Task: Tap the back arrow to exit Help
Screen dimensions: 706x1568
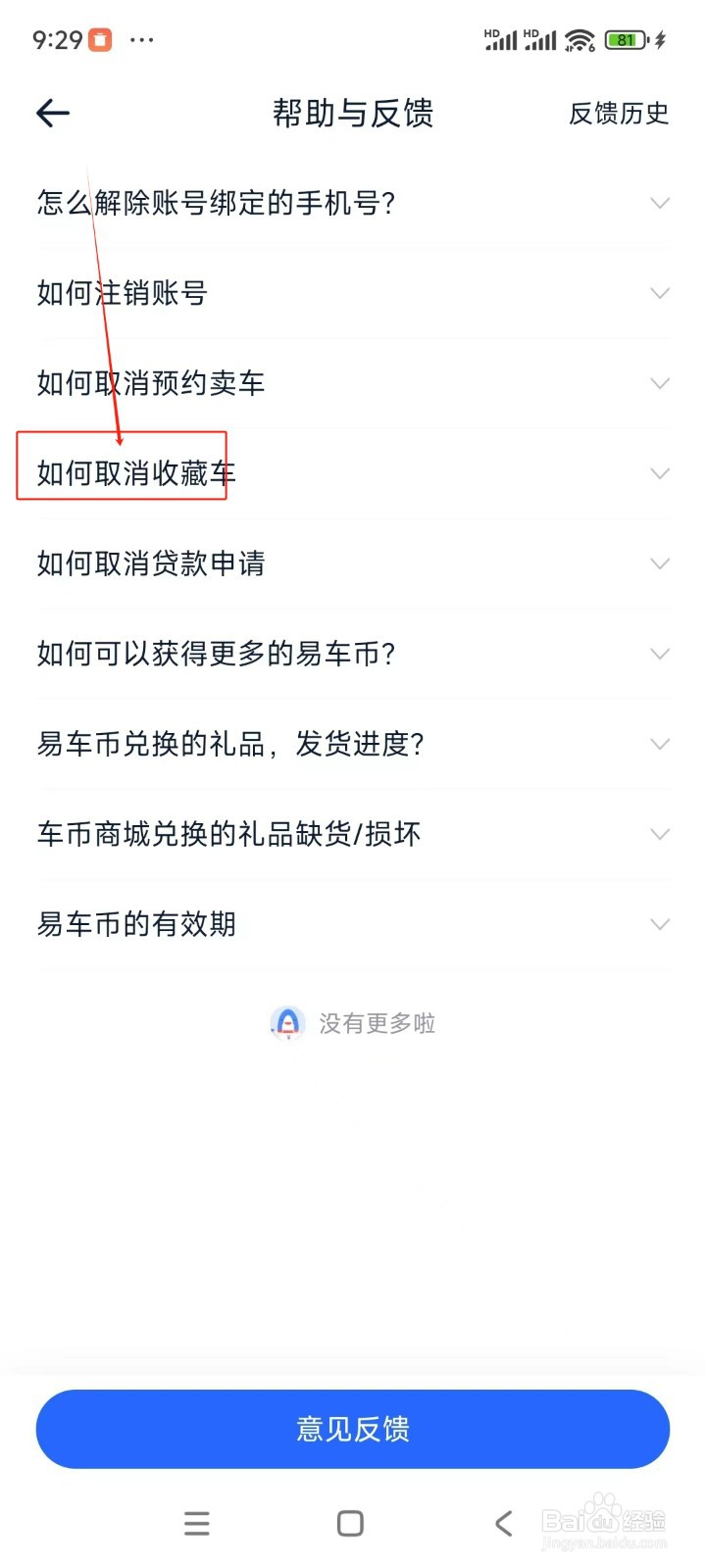Action: (52, 113)
